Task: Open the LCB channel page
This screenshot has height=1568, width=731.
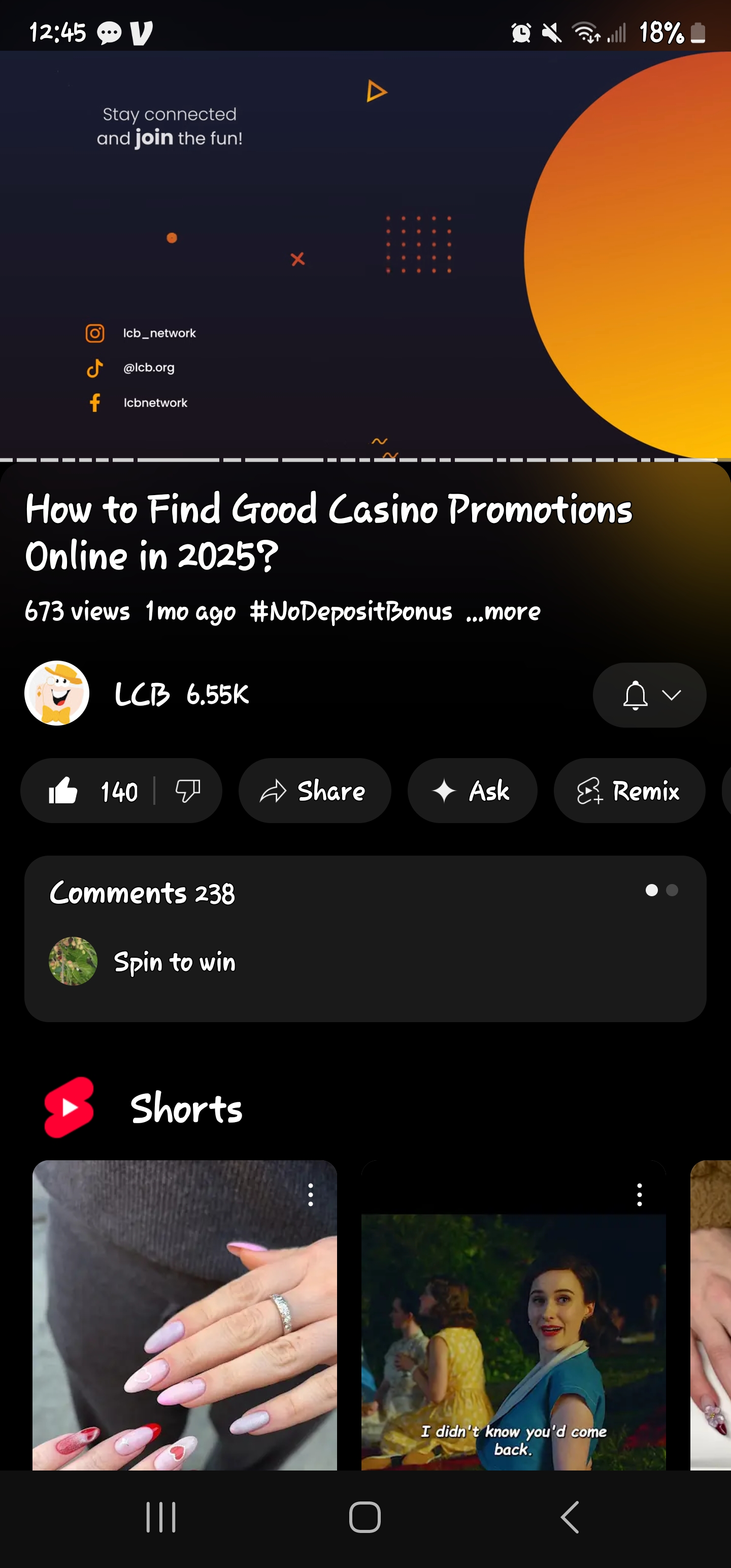Action: (141, 694)
